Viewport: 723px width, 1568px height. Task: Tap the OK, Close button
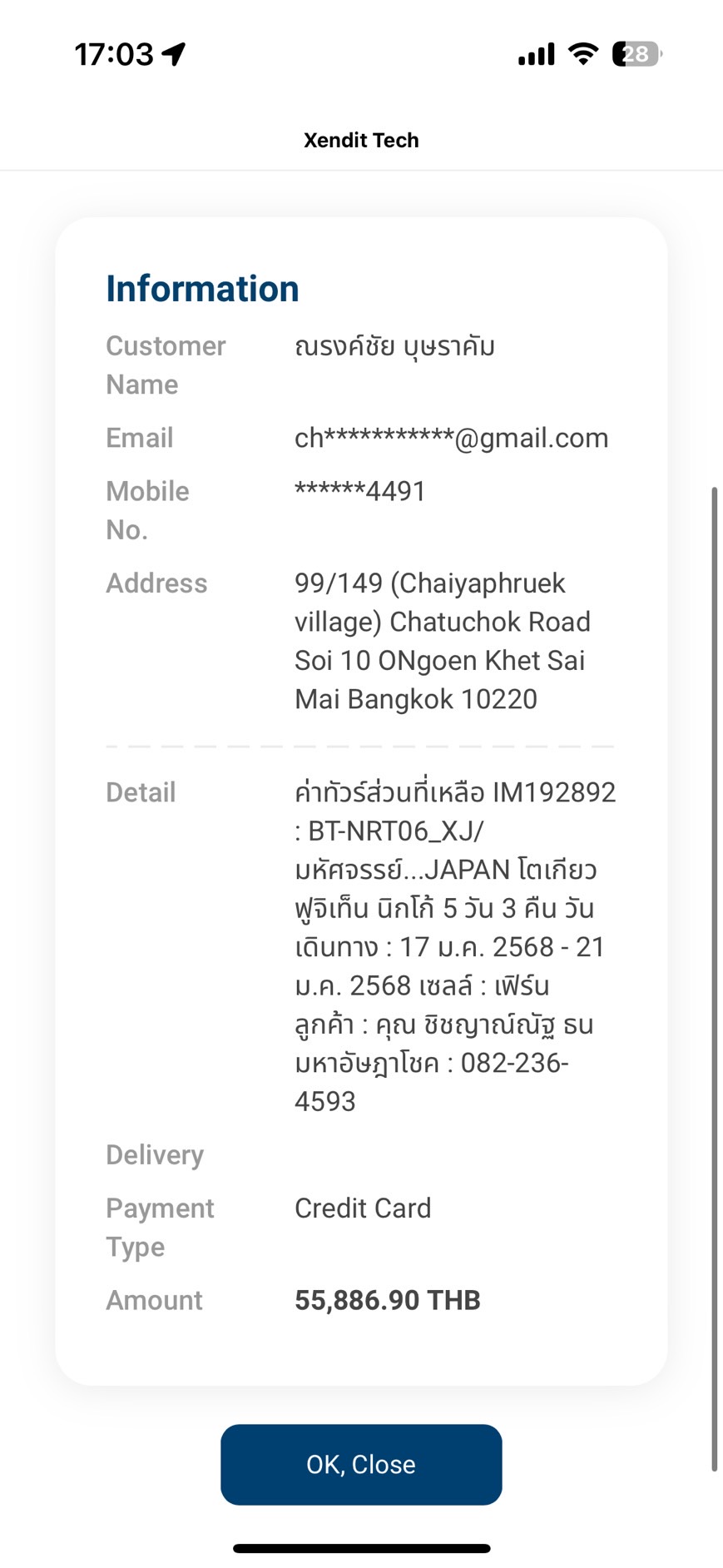tap(361, 1464)
